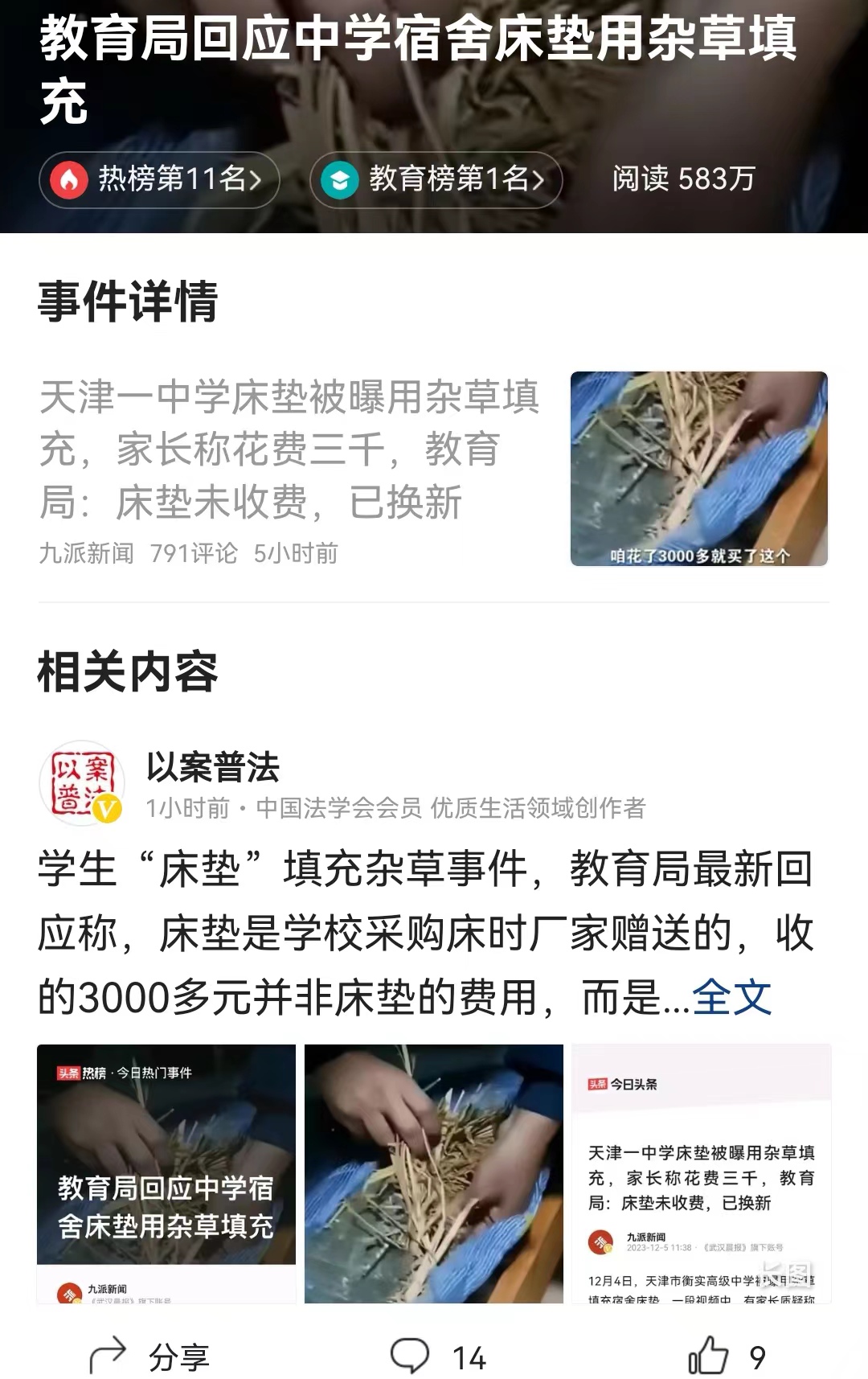868x1379 pixels.
Task: Click the 以案普法 account avatar
Action: [x=84, y=778]
